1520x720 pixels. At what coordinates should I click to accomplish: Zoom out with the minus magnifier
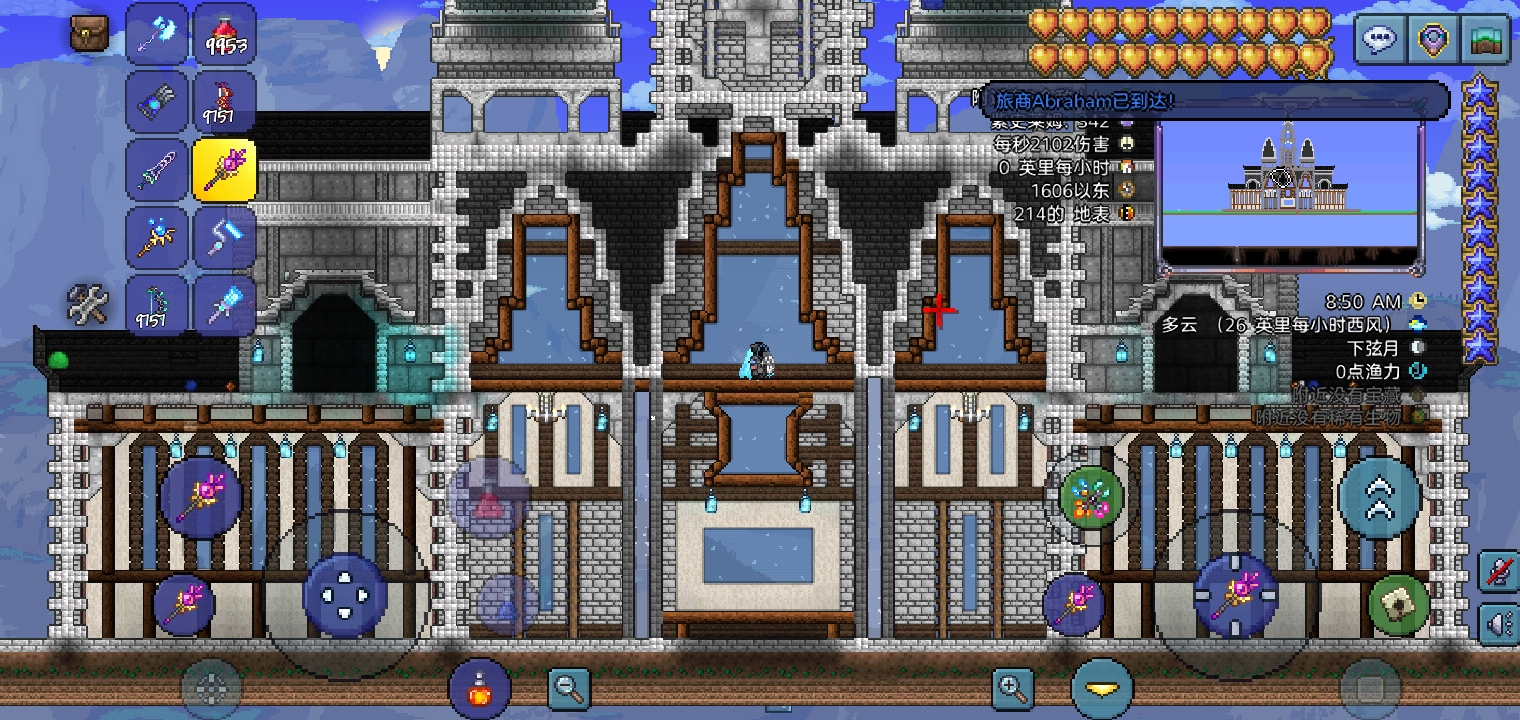pyautogui.click(x=569, y=688)
